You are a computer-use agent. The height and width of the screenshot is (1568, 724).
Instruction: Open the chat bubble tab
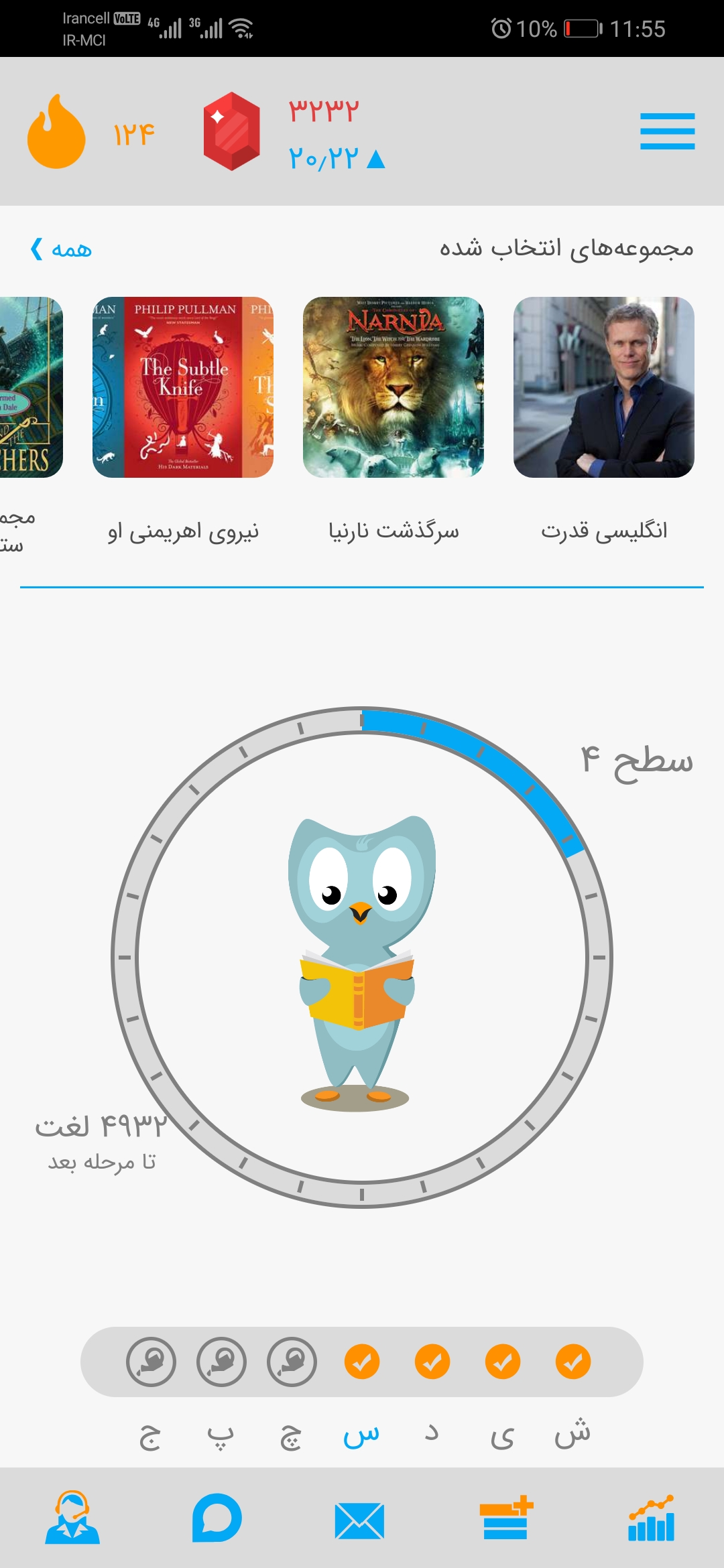point(217,1518)
